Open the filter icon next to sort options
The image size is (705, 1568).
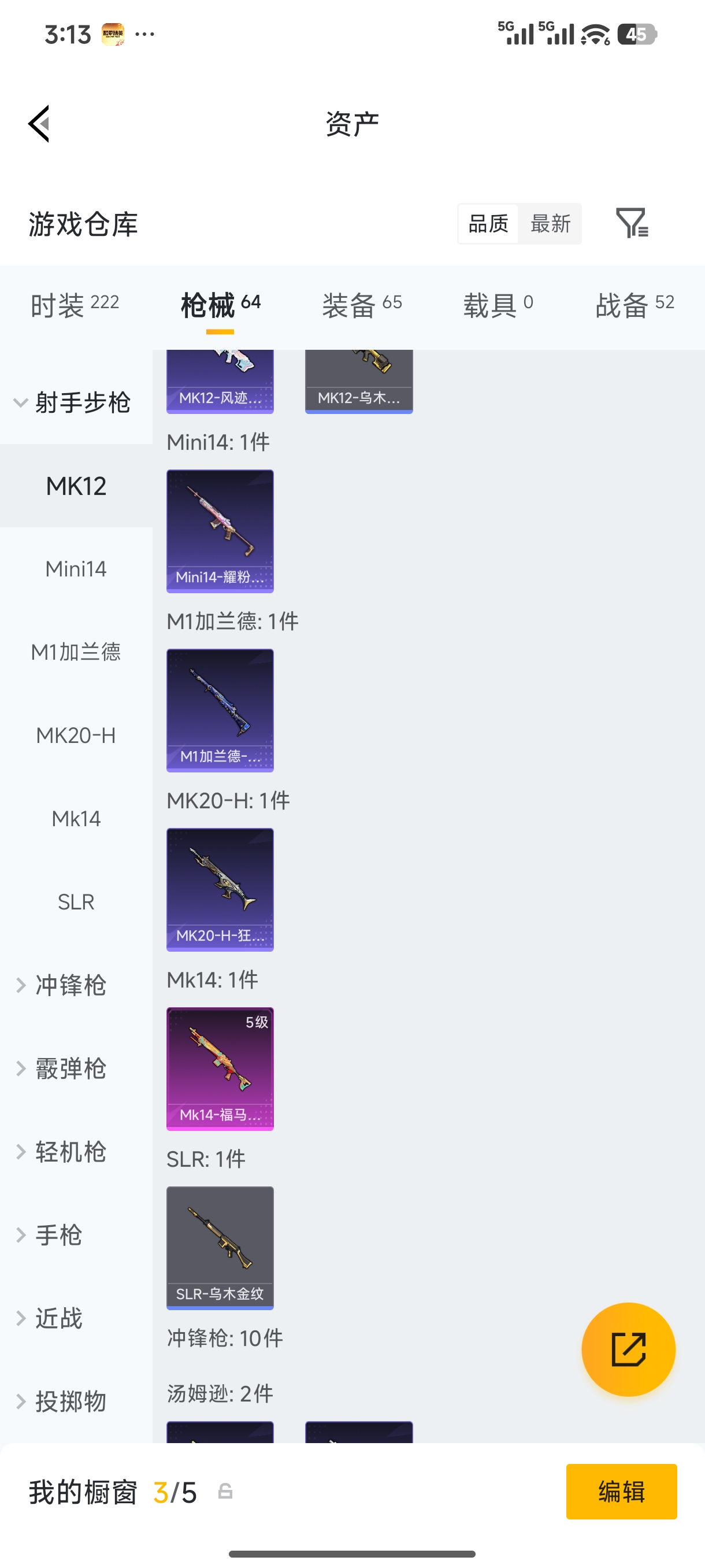tap(633, 223)
